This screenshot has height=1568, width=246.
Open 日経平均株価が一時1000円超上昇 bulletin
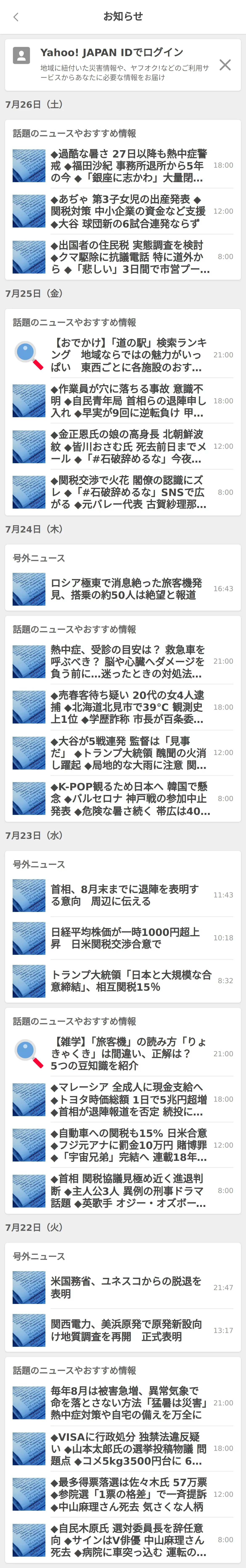point(129,938)
